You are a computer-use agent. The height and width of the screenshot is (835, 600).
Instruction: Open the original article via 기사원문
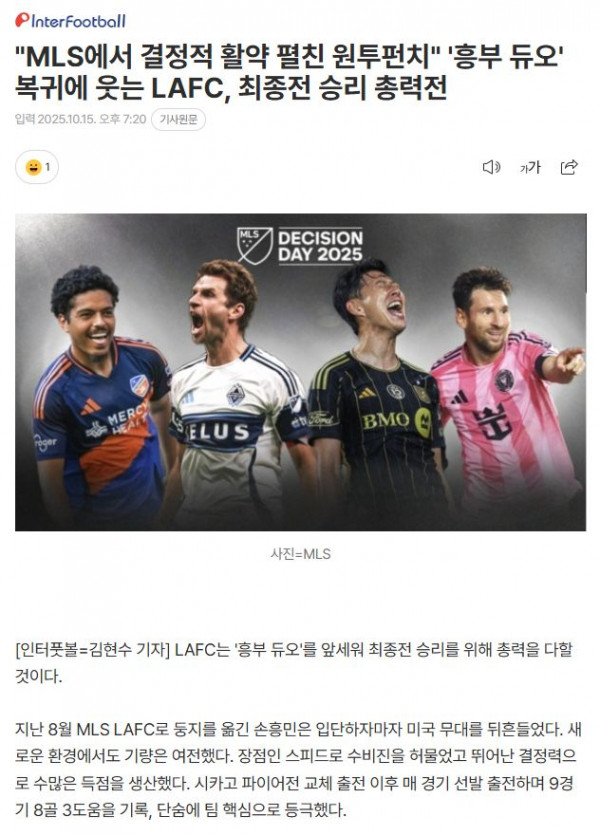(x=185, y=120)
